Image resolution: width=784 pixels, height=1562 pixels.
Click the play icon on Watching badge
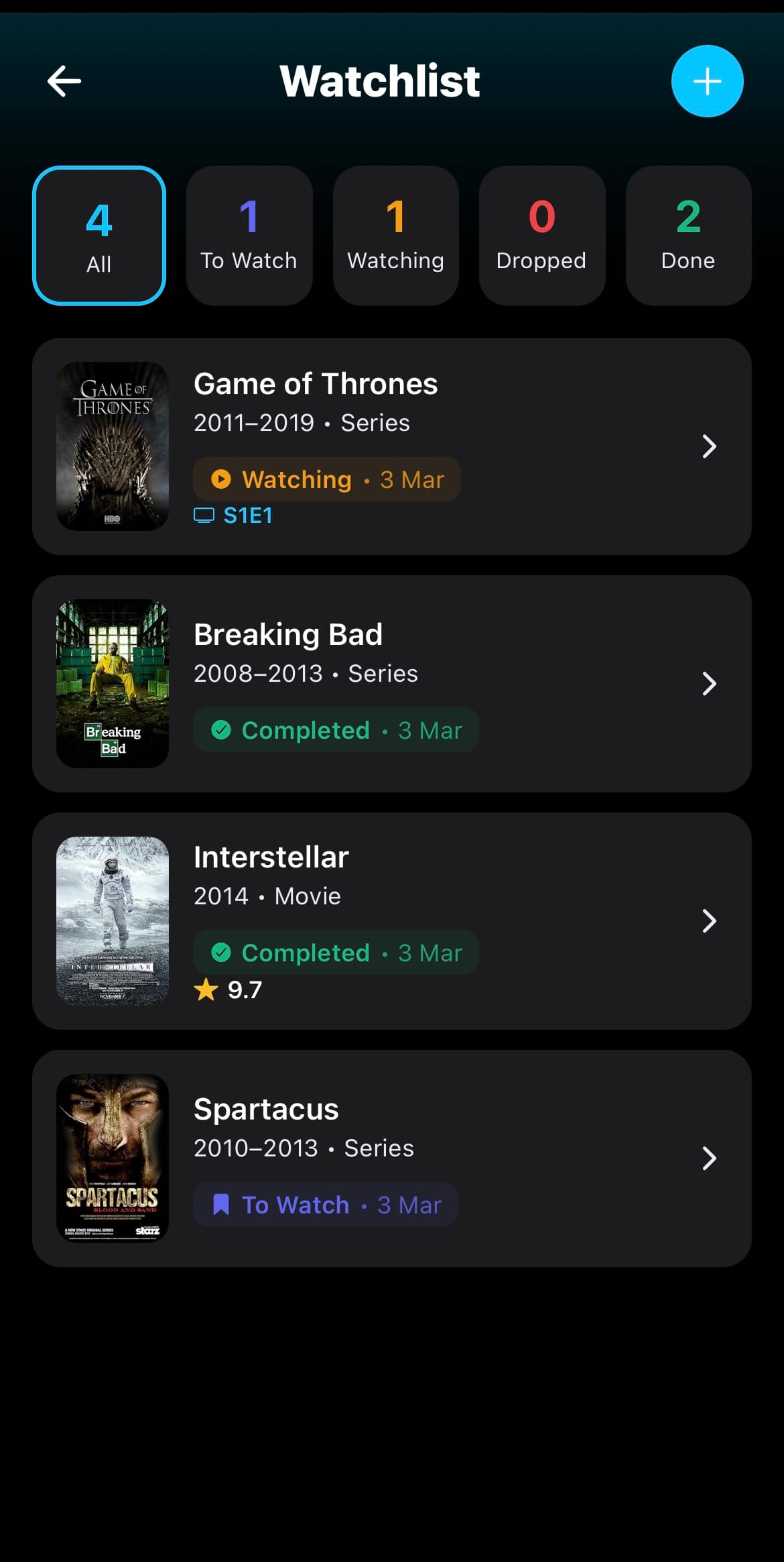click(221, 479)
